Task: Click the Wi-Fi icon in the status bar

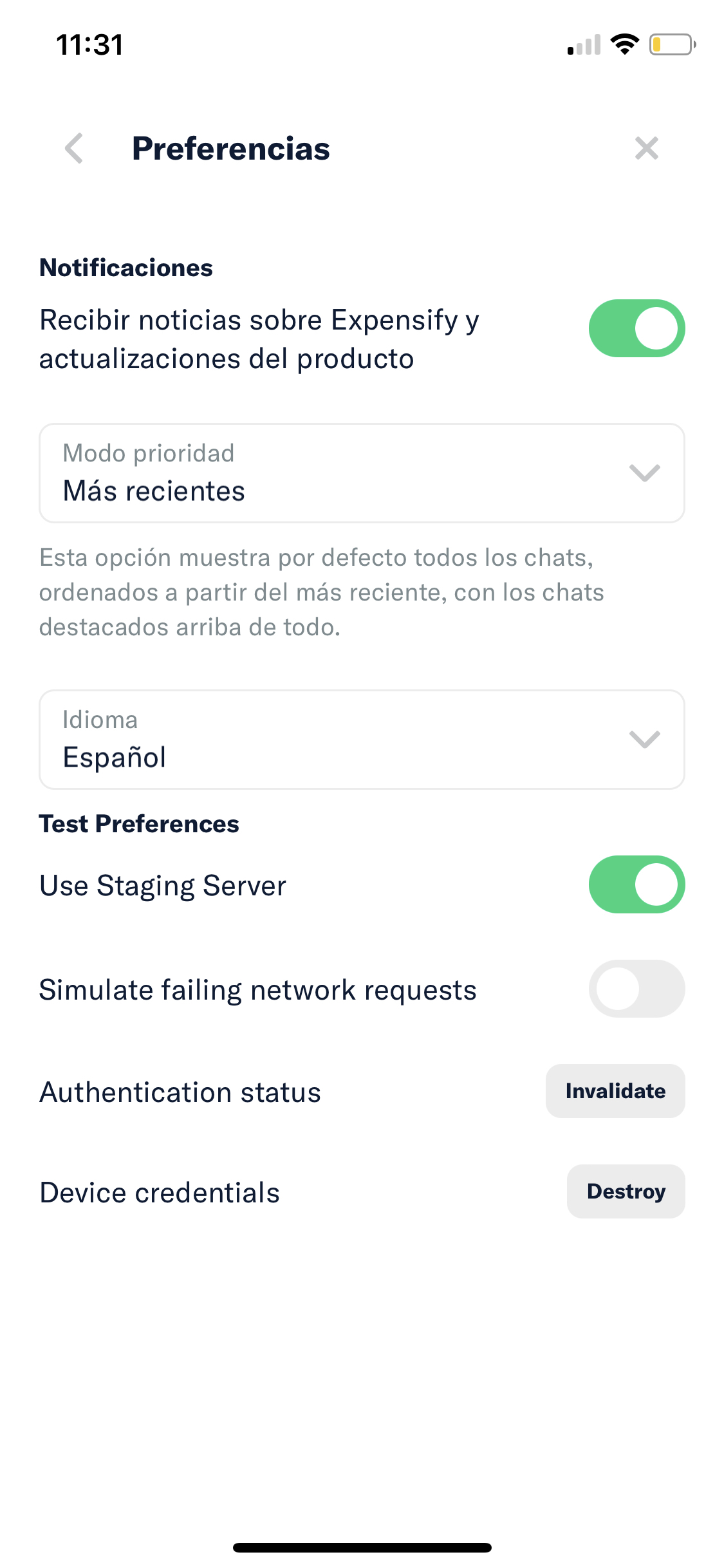Action: [622, 44]
